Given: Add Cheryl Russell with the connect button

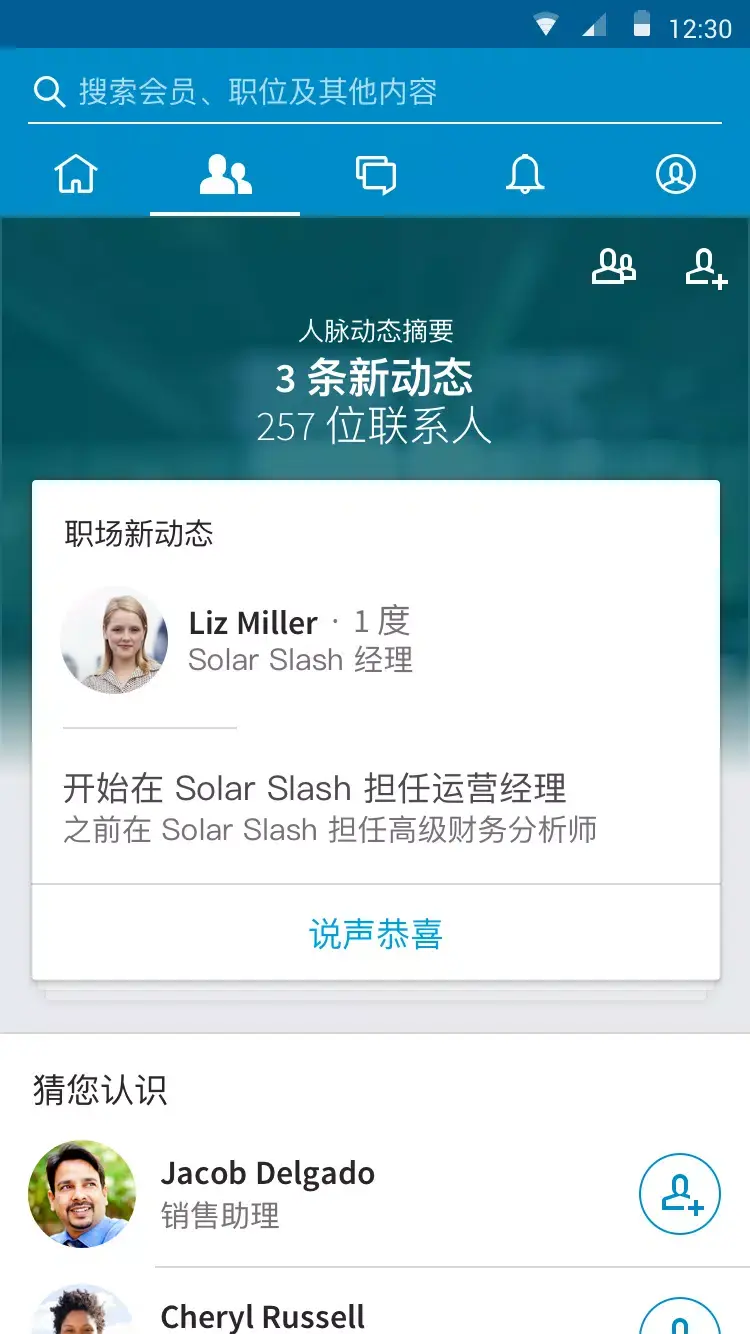Looking at the screenshot, I should pyautogui.click(x=680, y=1320).
